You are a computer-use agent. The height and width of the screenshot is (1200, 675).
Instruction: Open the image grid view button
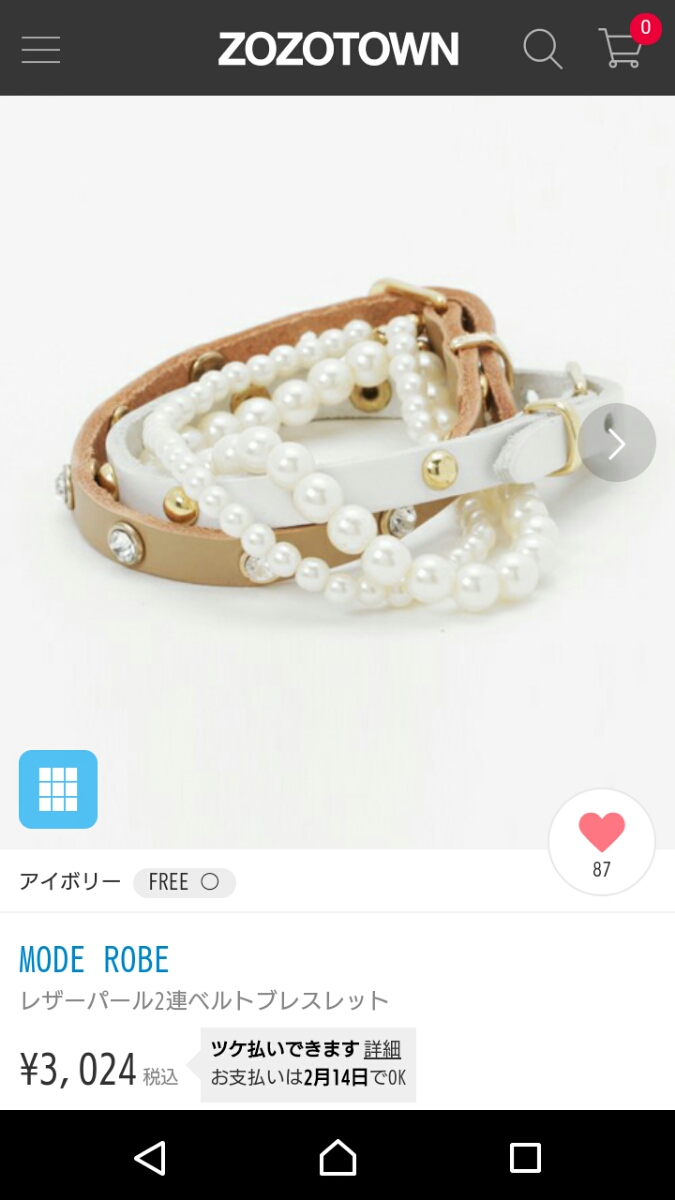(58, 789)
